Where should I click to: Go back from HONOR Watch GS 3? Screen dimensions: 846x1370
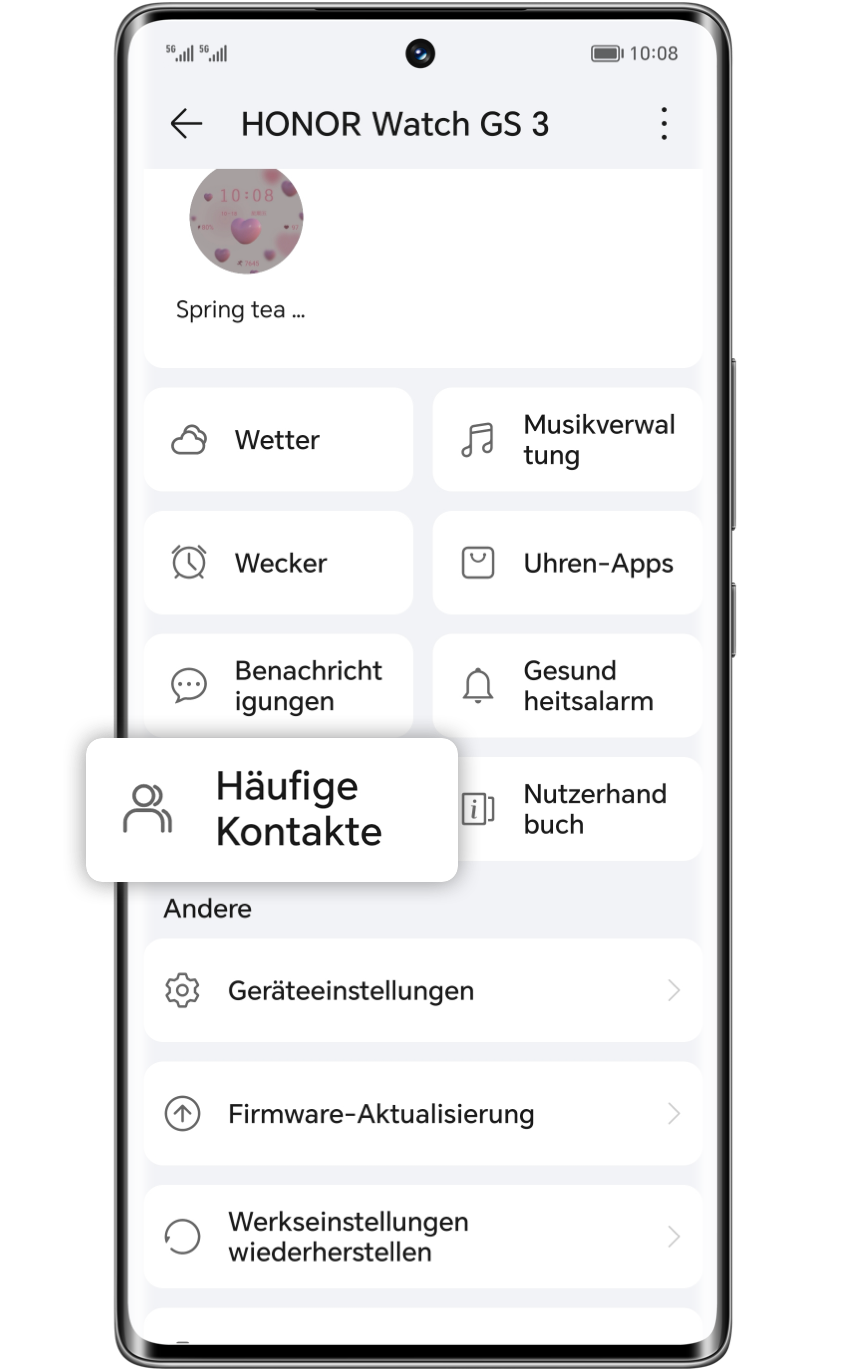tap(186, 124)
